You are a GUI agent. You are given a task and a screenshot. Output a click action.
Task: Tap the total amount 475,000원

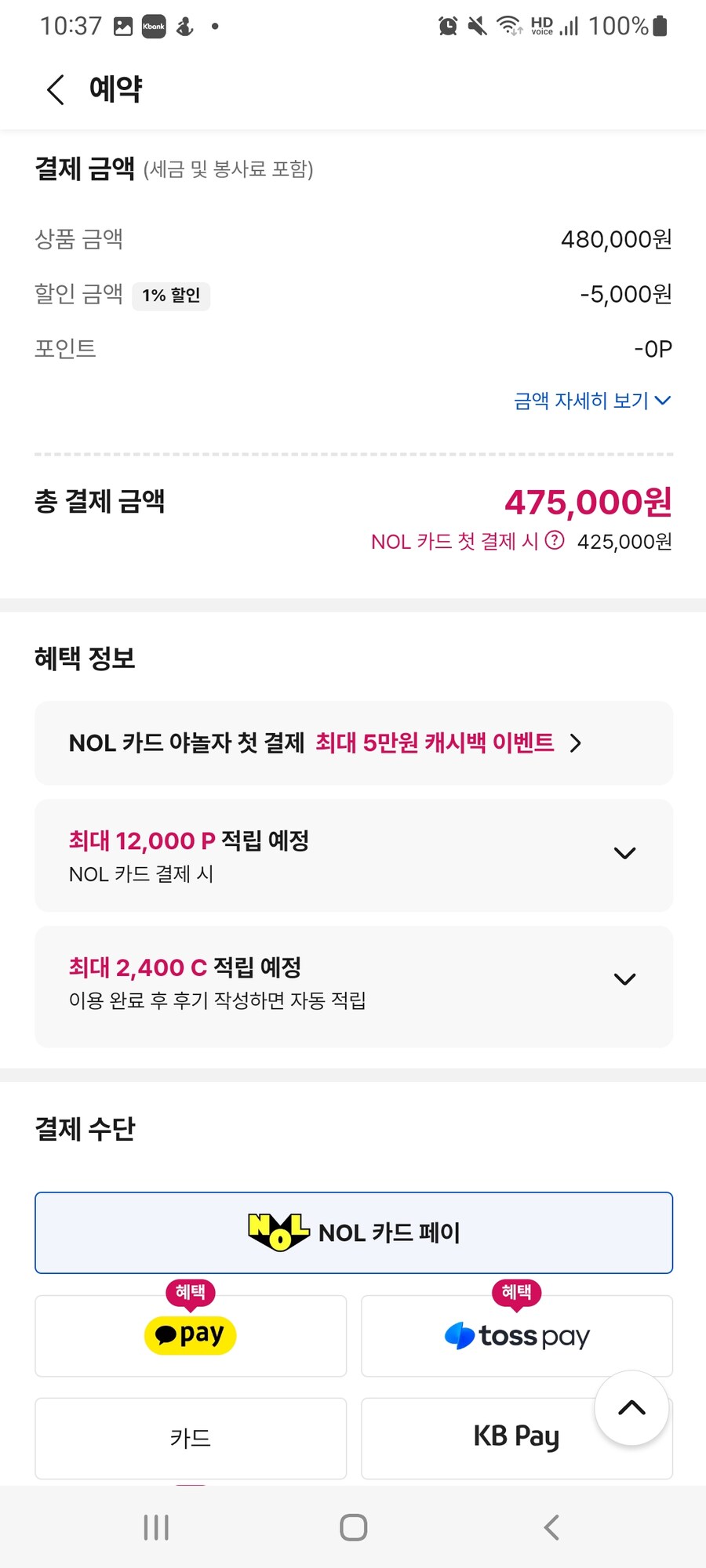click(589, 503)
